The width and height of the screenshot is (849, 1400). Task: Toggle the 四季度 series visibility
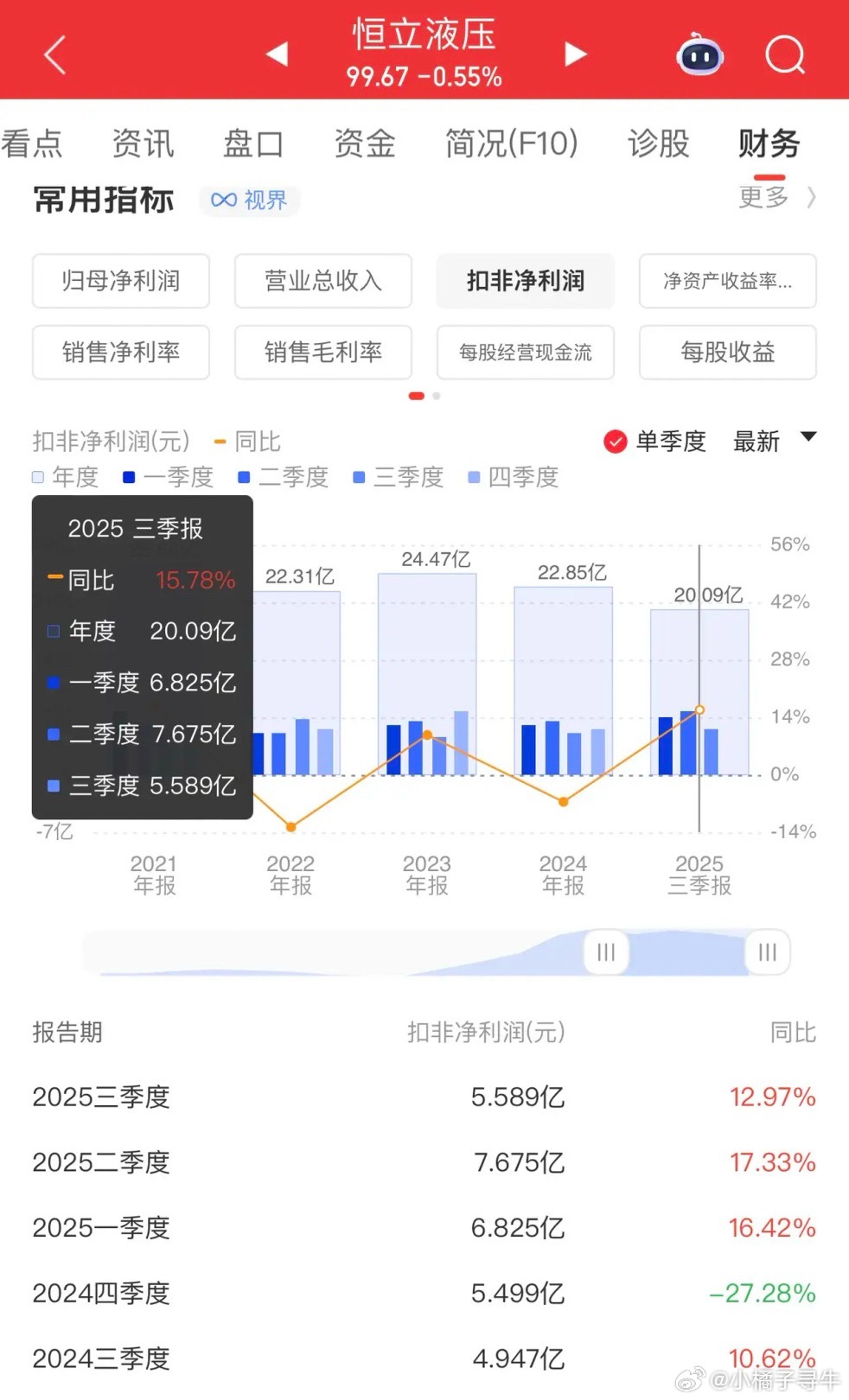(x=514, y=477)
